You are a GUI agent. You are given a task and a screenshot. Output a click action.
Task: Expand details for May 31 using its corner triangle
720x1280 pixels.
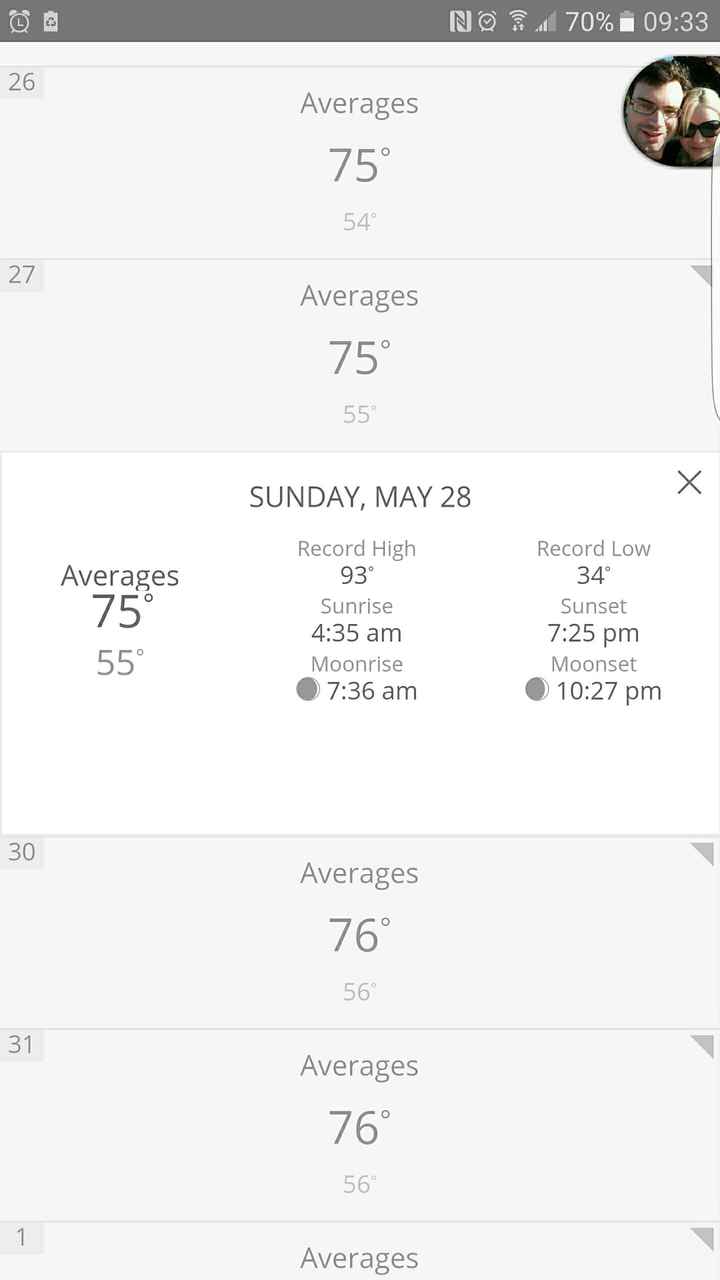(x=702, y=1044)
